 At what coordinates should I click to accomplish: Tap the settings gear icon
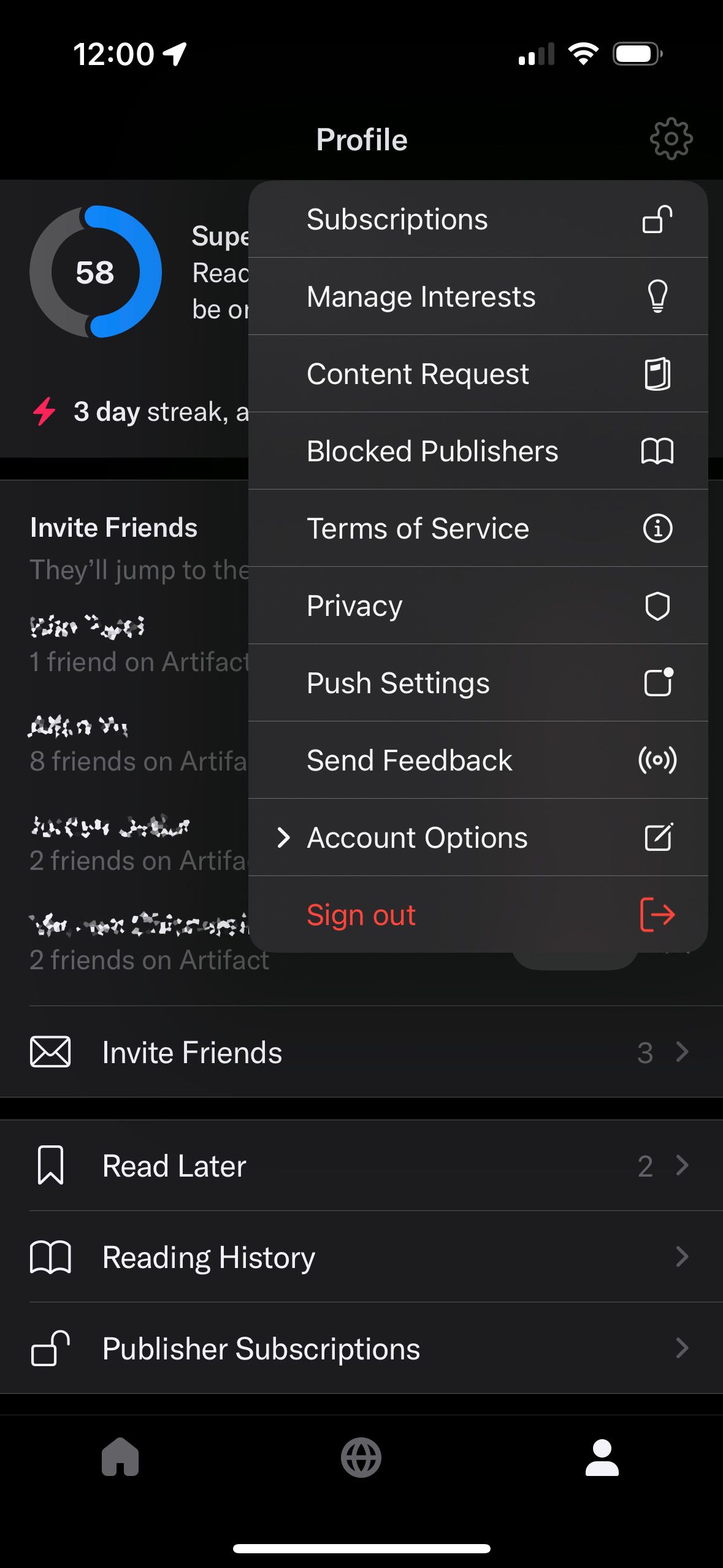click(x=671, y=139)
